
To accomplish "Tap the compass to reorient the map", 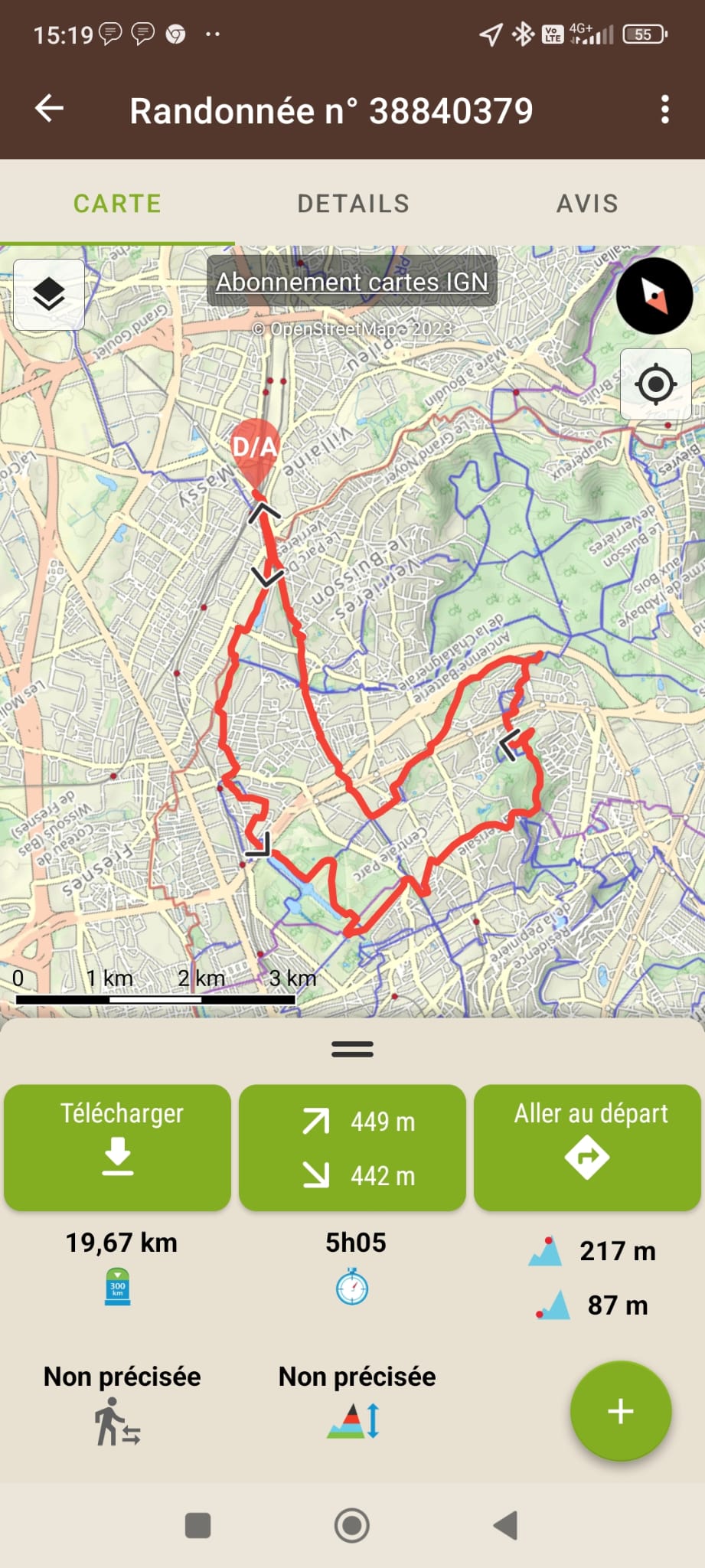I will point(654,296).
